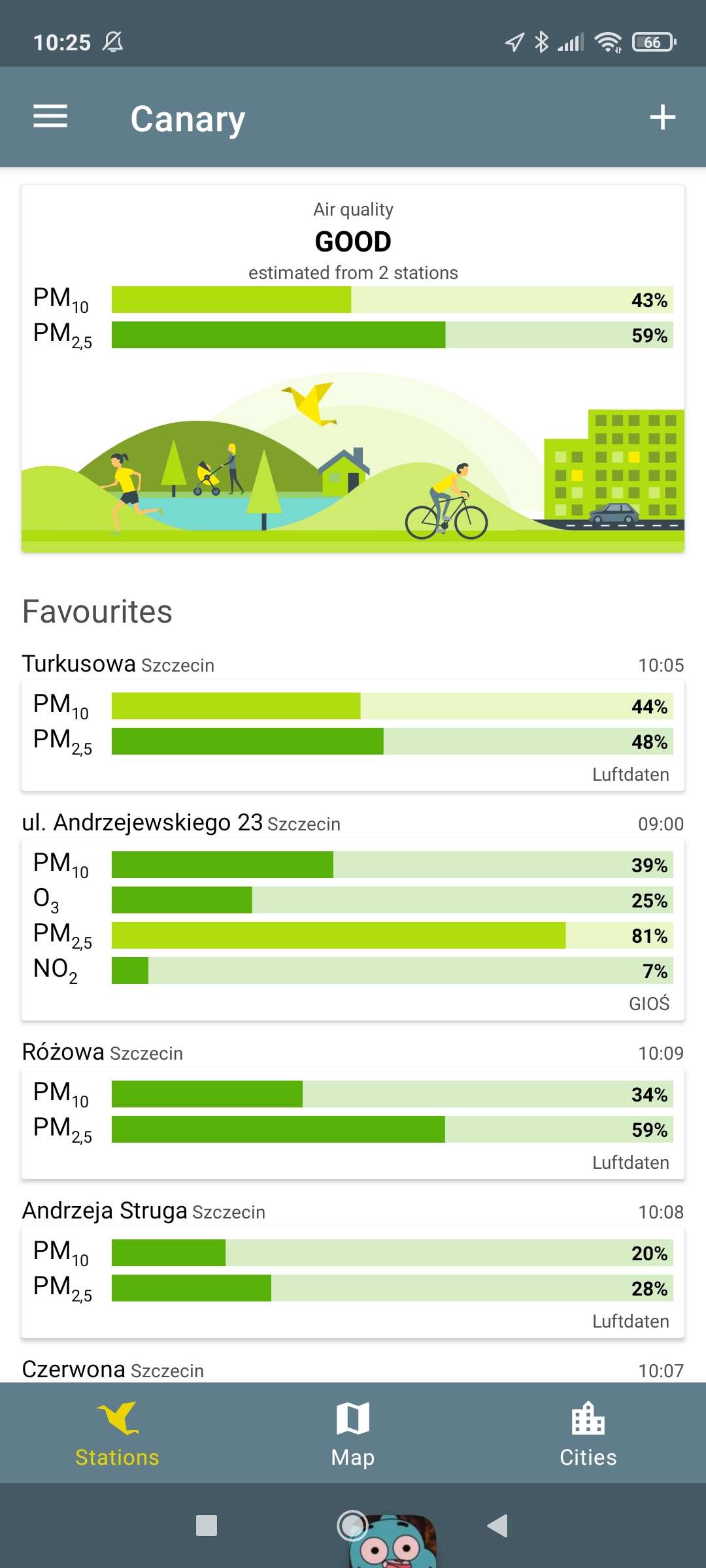Open the Turkusowa station card
Screen dimensions: 706x1568
pyautogui.click(x=353, y=735)
